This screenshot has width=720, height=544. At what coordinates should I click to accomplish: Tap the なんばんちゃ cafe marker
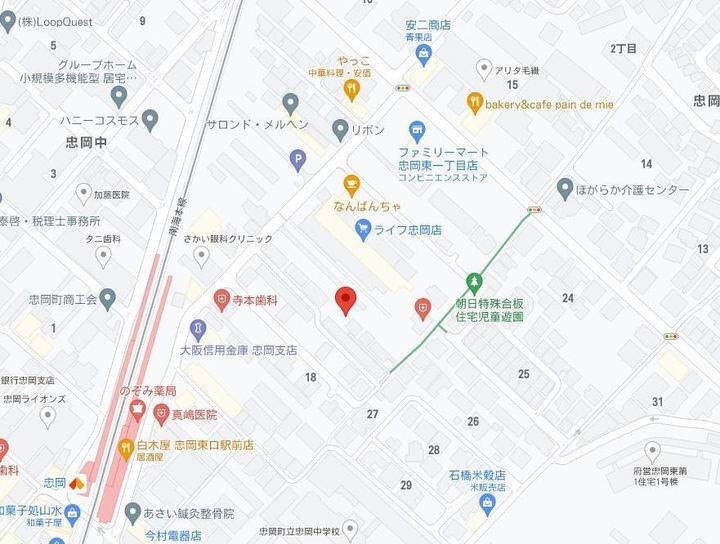pyautogui.click(x=351, y=184)
